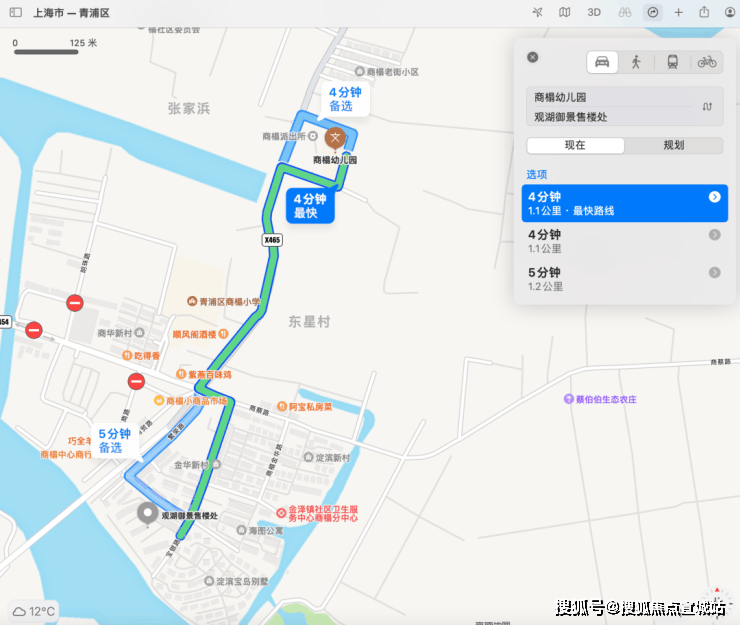740x625 pixels.
Task: Select driving directions mode
Action: click(602, 62)
